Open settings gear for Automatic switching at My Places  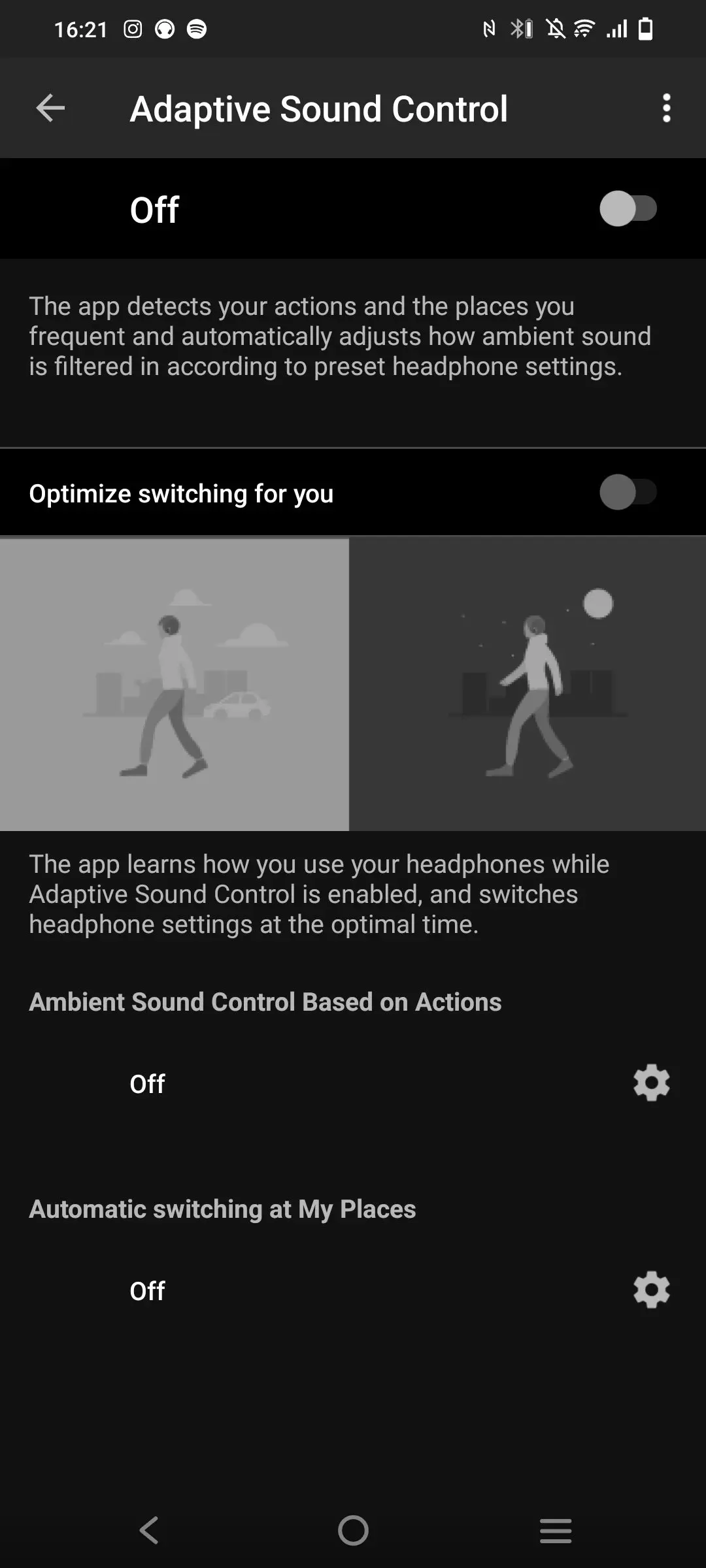651,1290
